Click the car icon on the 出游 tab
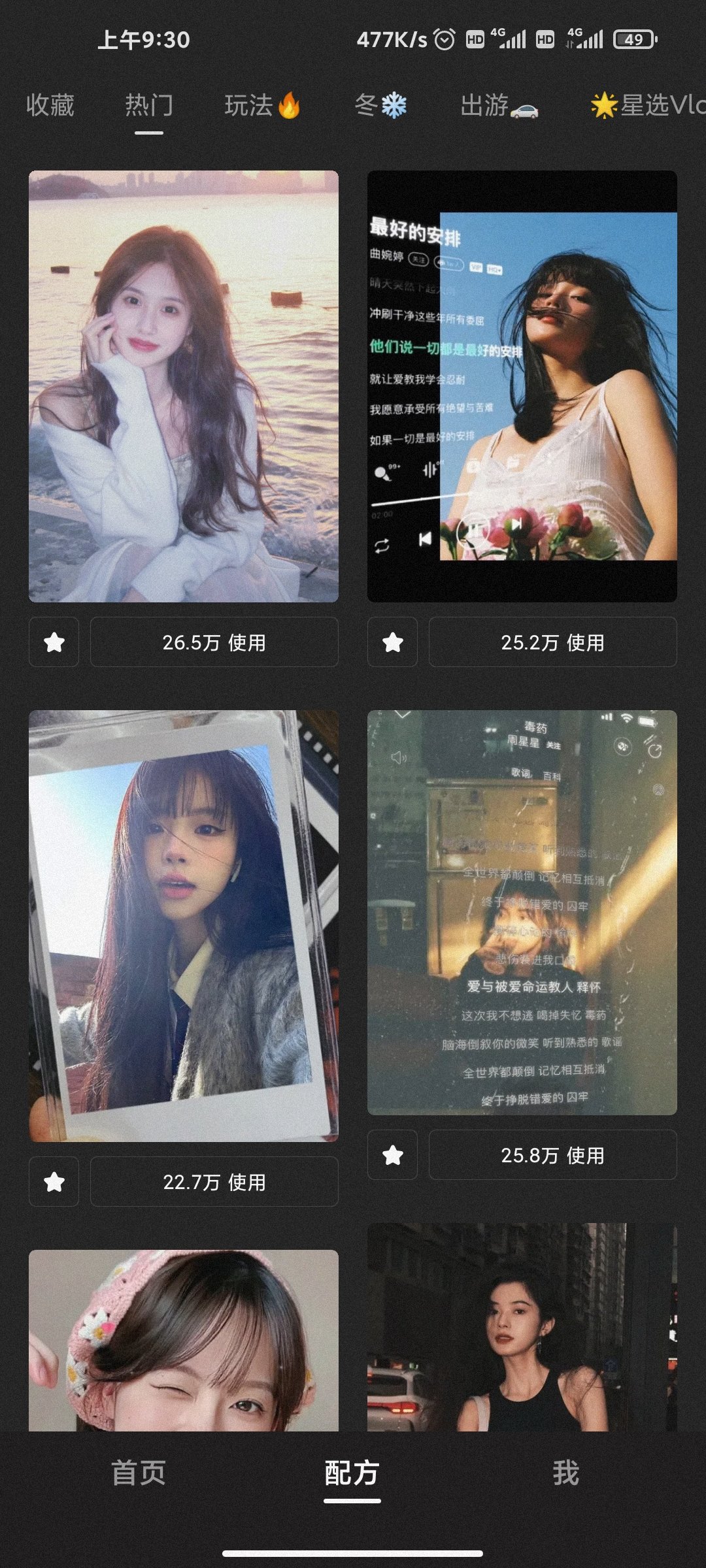 coord(523,108)
